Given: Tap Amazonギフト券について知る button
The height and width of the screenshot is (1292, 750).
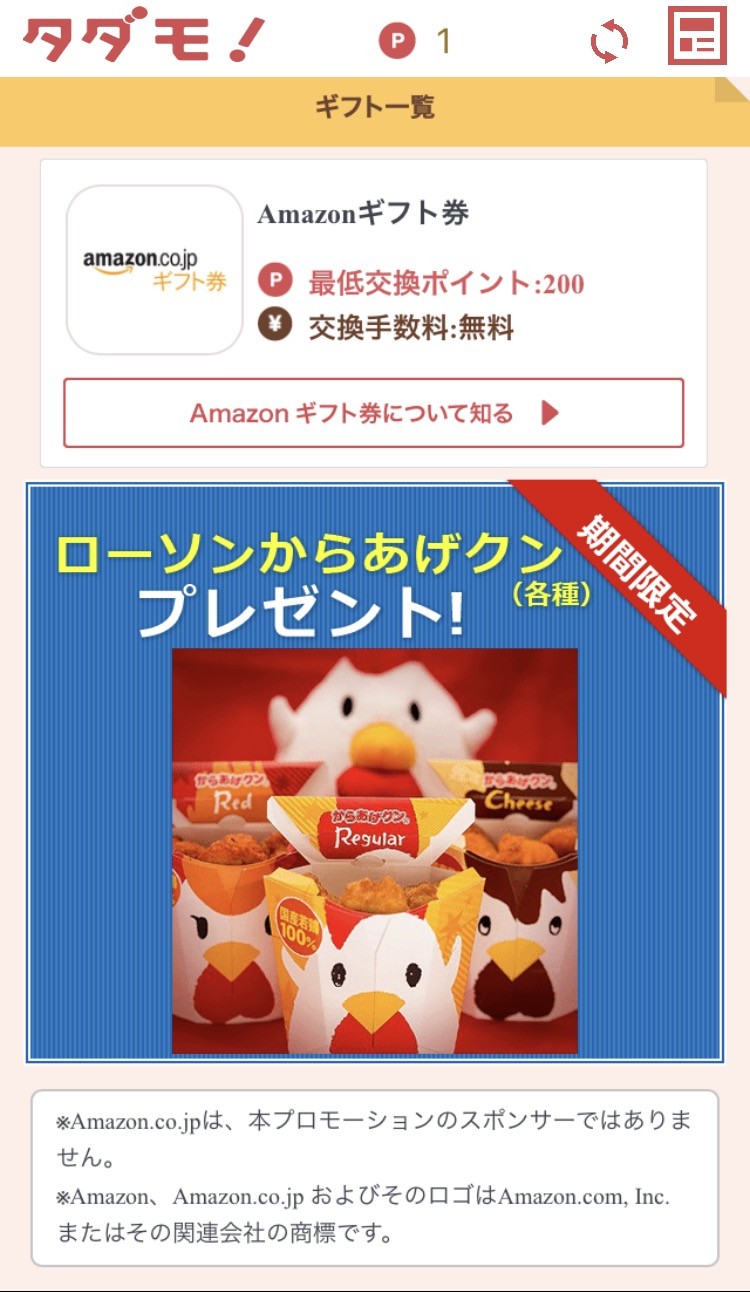Looking at the screenshot, I should coord(374,413).
